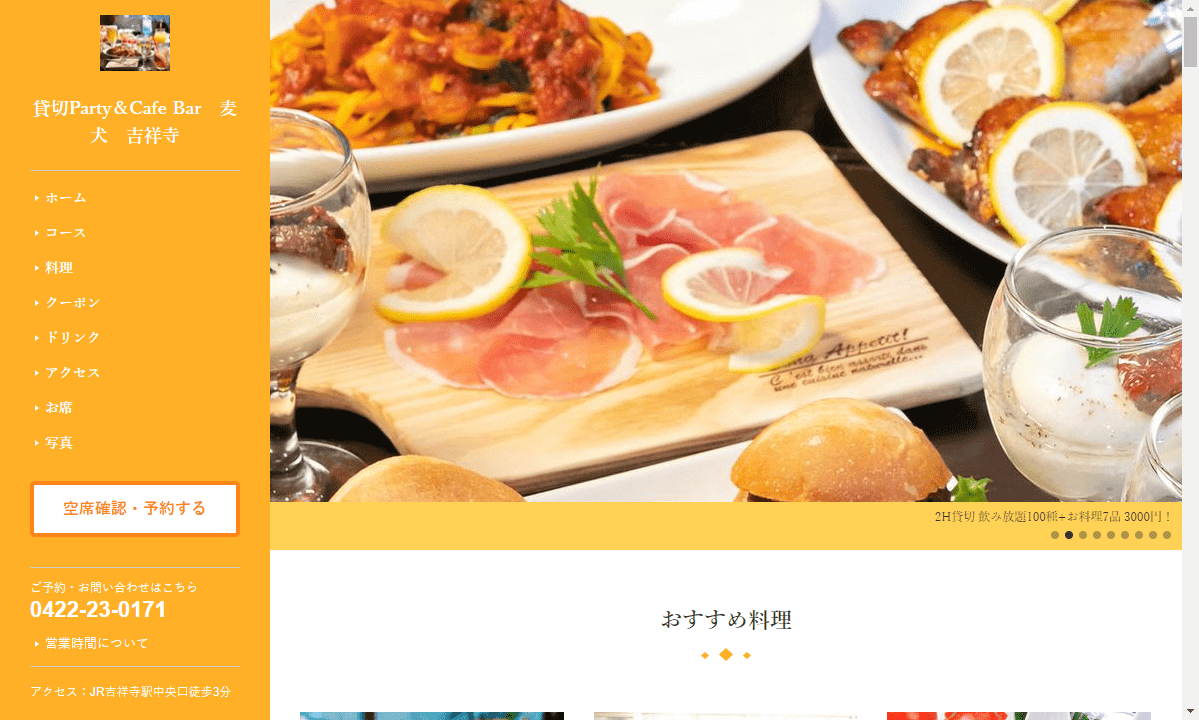Go to the アクセス page

pos(72,373)
